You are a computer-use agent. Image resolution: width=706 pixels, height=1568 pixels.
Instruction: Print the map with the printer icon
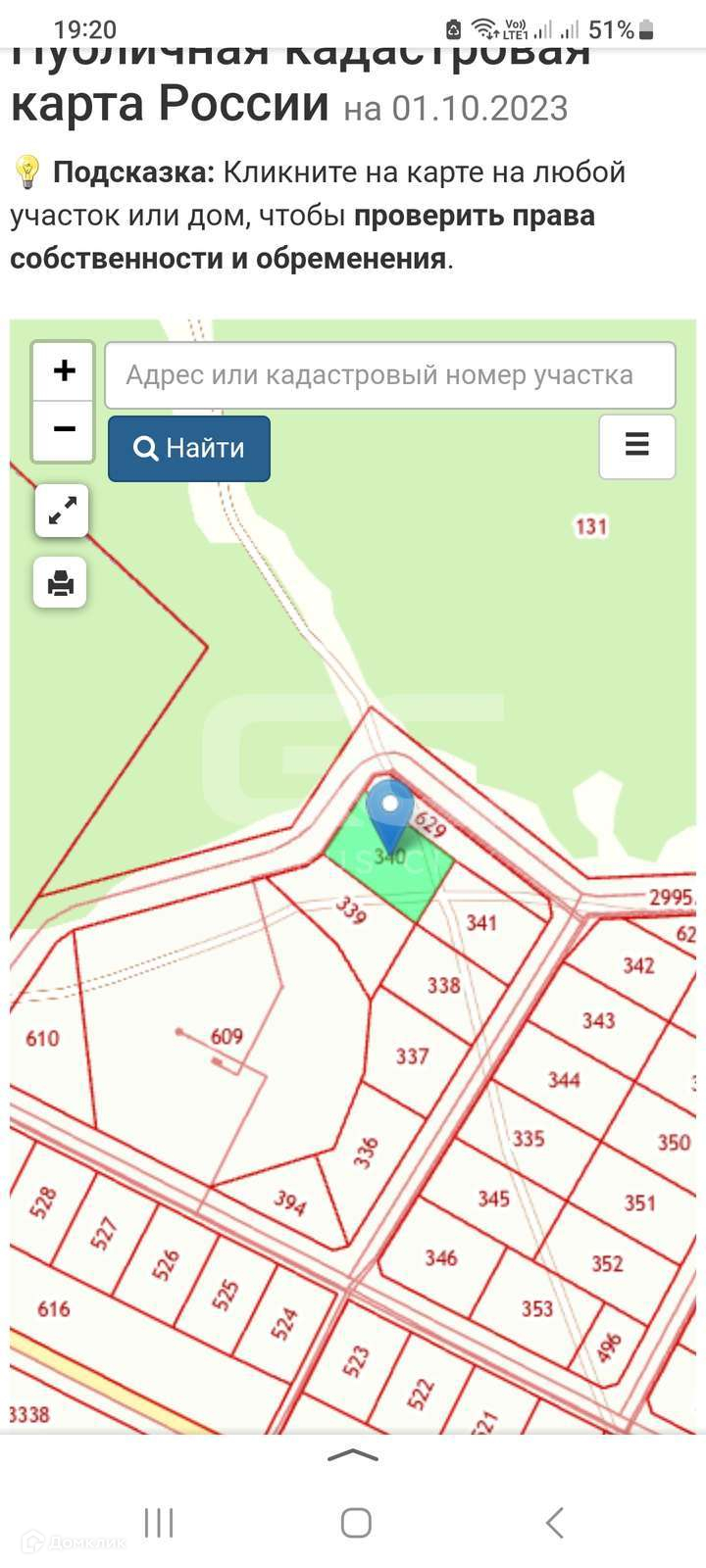61,583
